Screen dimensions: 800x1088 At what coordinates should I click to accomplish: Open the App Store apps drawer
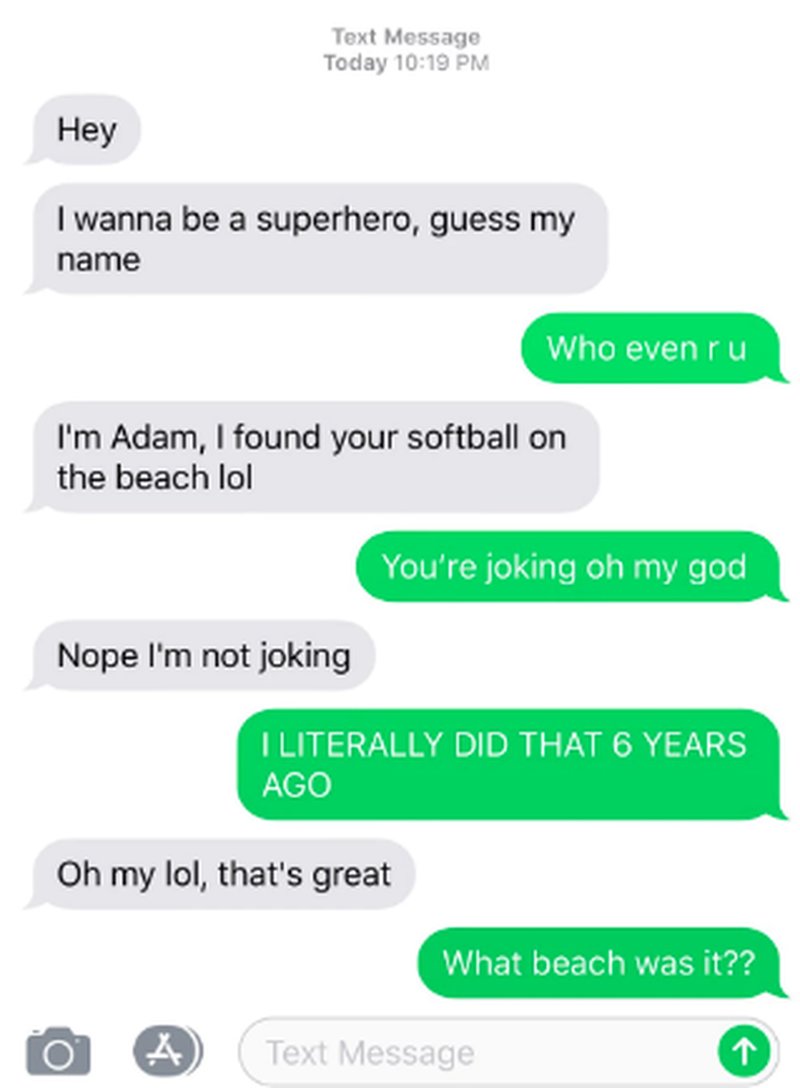[168, 1049]
